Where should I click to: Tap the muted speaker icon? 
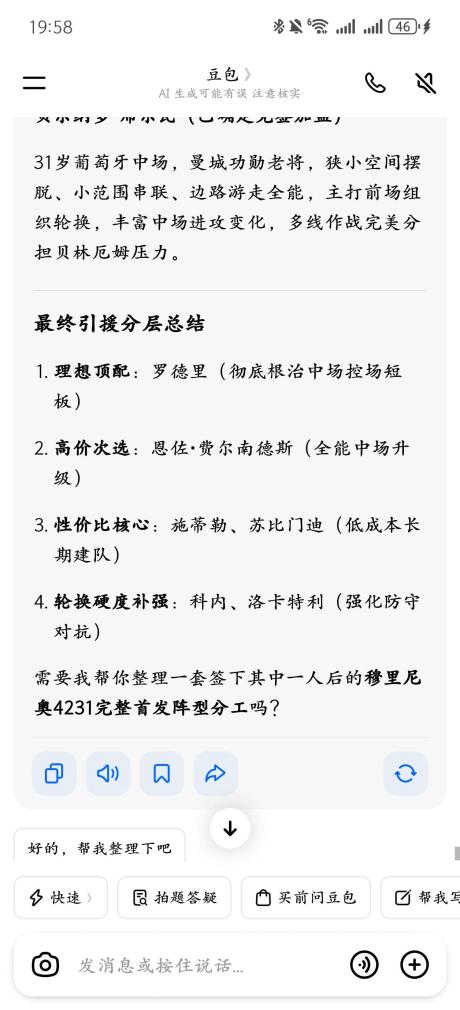click(x=425, y=82)
